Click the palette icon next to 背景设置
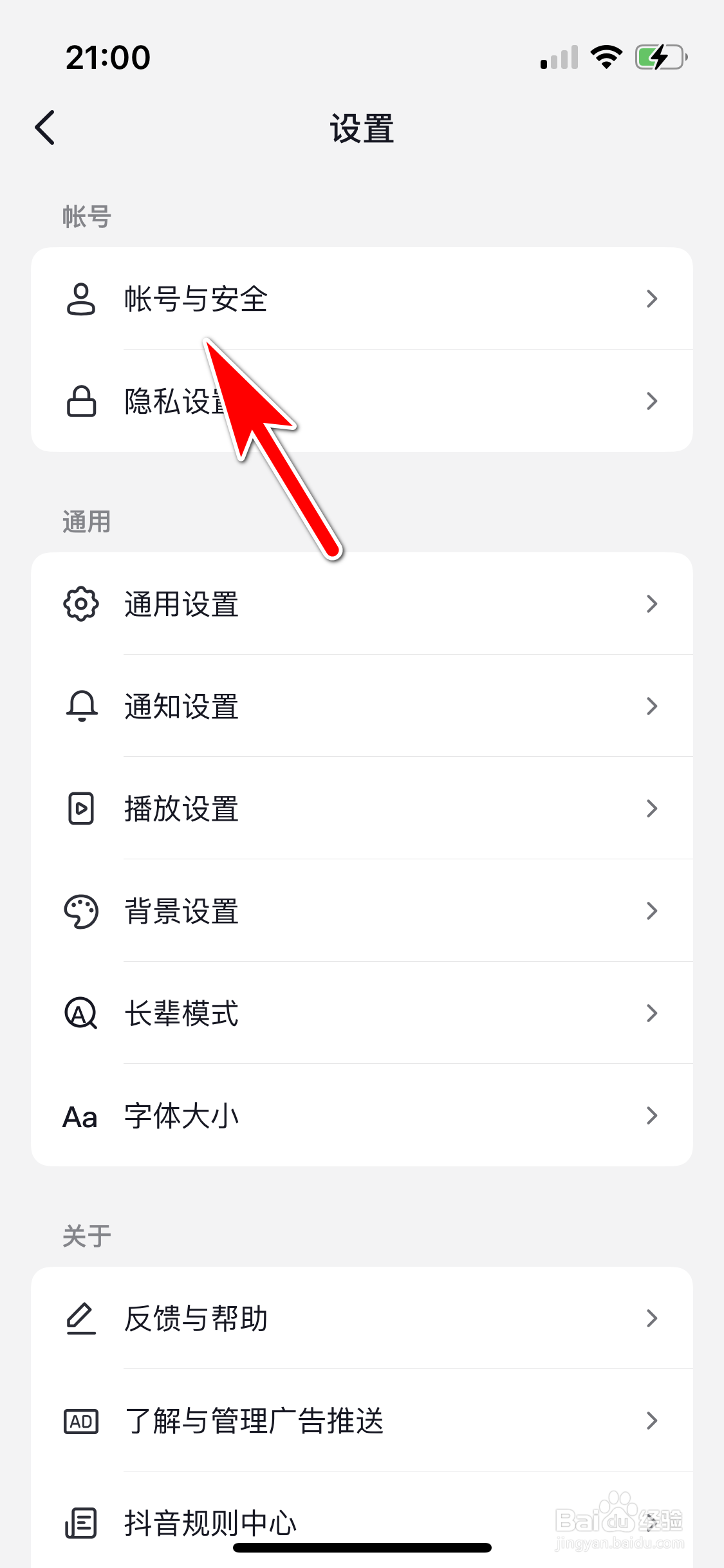Viewport: 724px width, 1568px height. (80, 910)
